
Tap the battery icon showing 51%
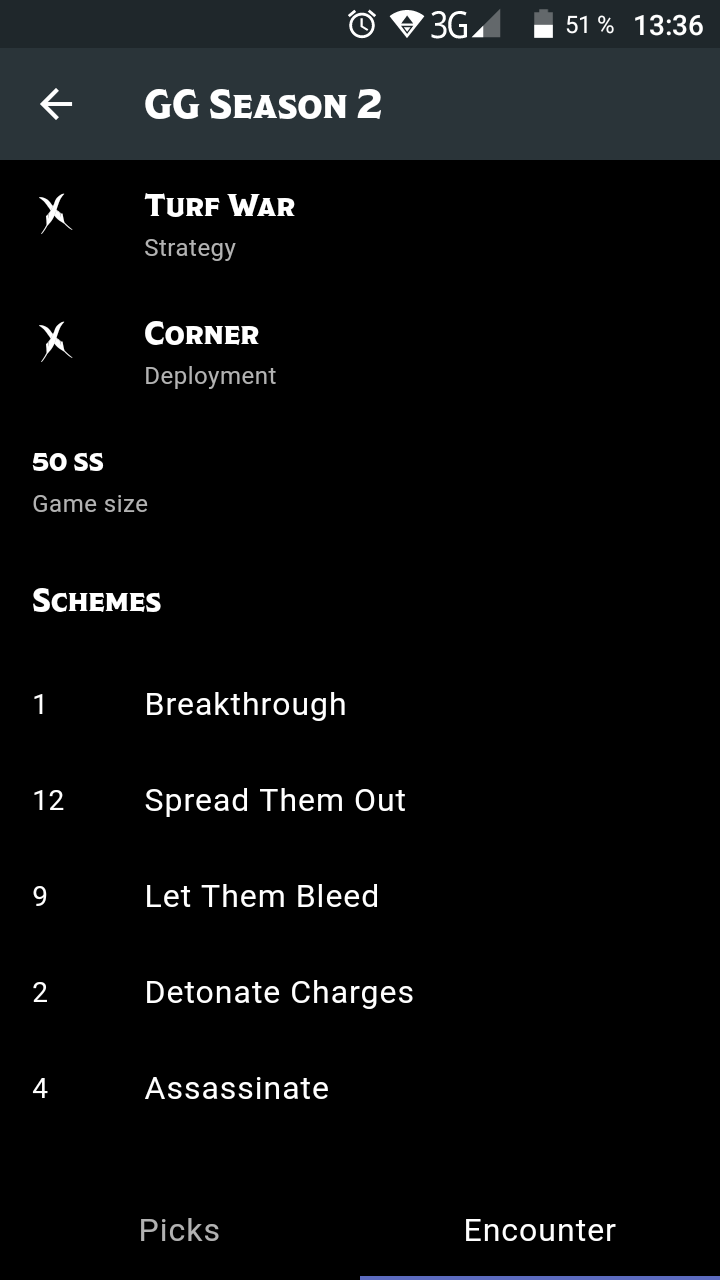tap(542, 24)
